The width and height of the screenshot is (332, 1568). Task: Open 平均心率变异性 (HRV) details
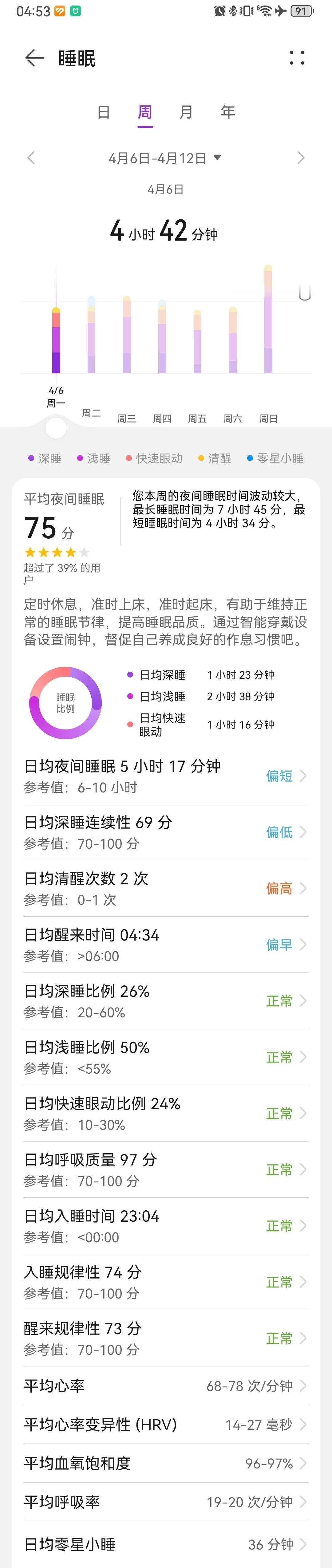click(165, 1424)
